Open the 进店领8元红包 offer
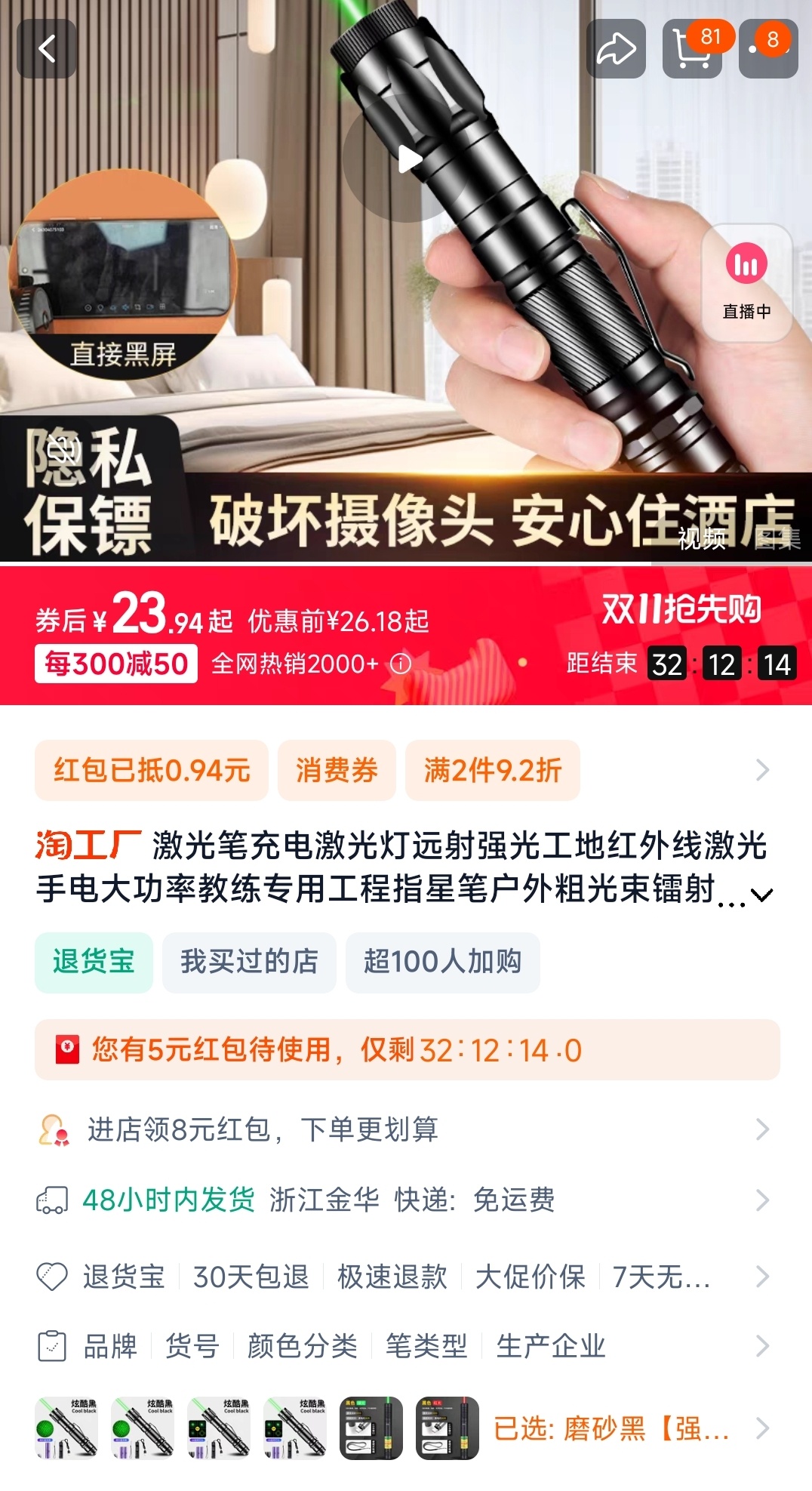The image size is (812, 1491). pyautogui.click(x=406, y=1129)
